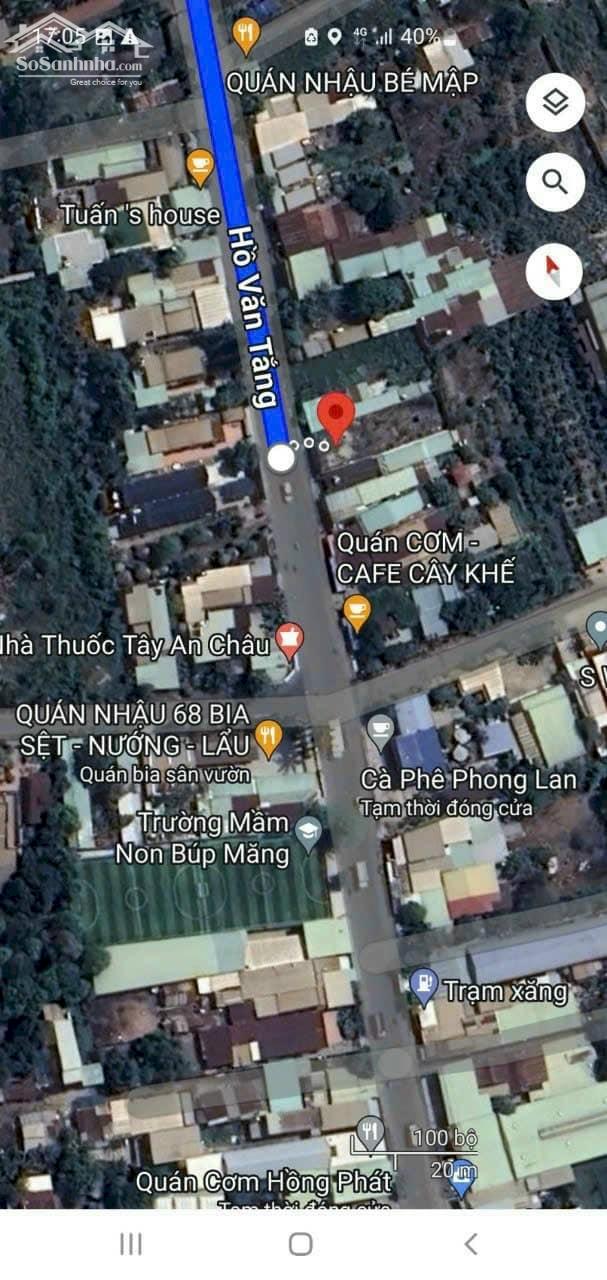The height and width of the screenshot is (1280, 607).
Task: Open the recent apps overview
Action: tap(131, 1243)
